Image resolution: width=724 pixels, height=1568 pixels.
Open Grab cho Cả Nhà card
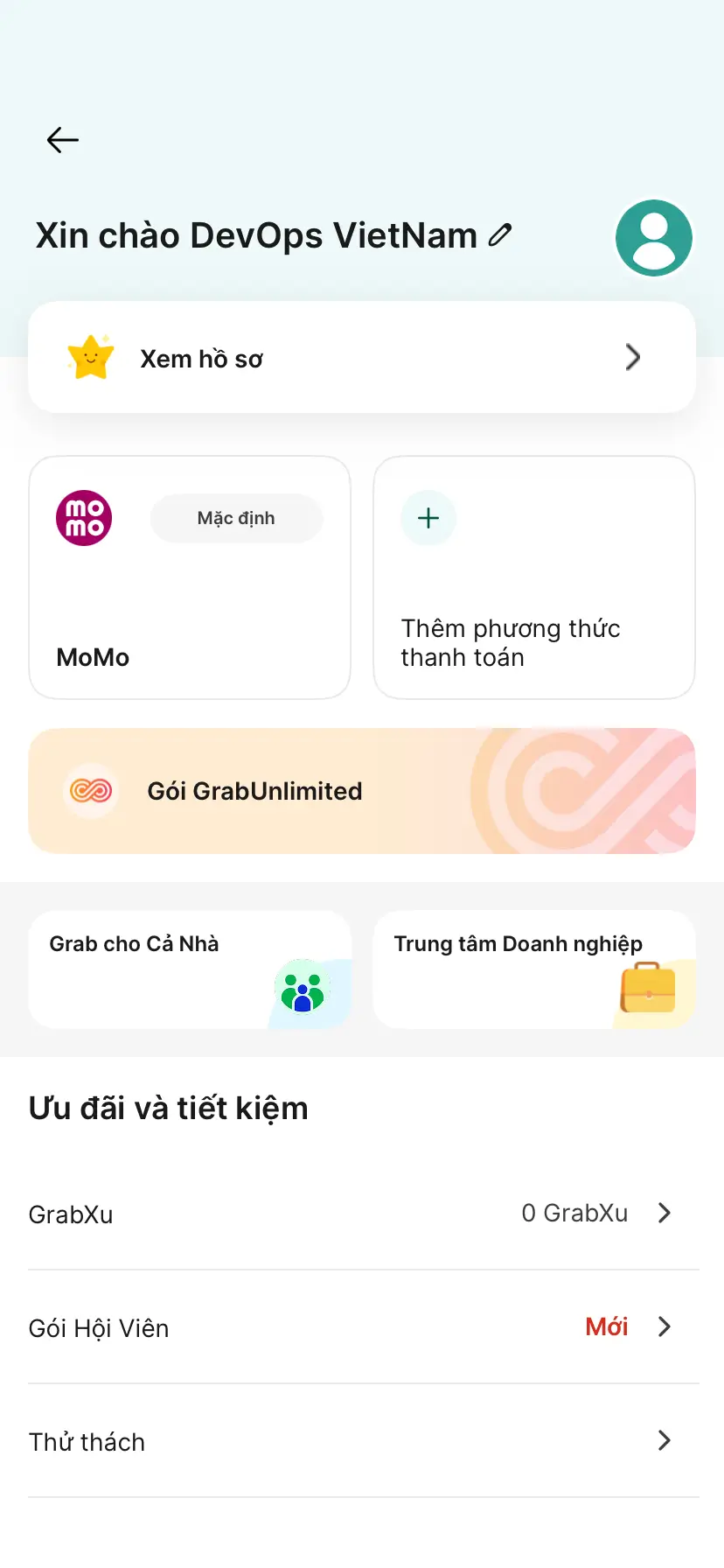pyautogui.click(x=190, y=969)
